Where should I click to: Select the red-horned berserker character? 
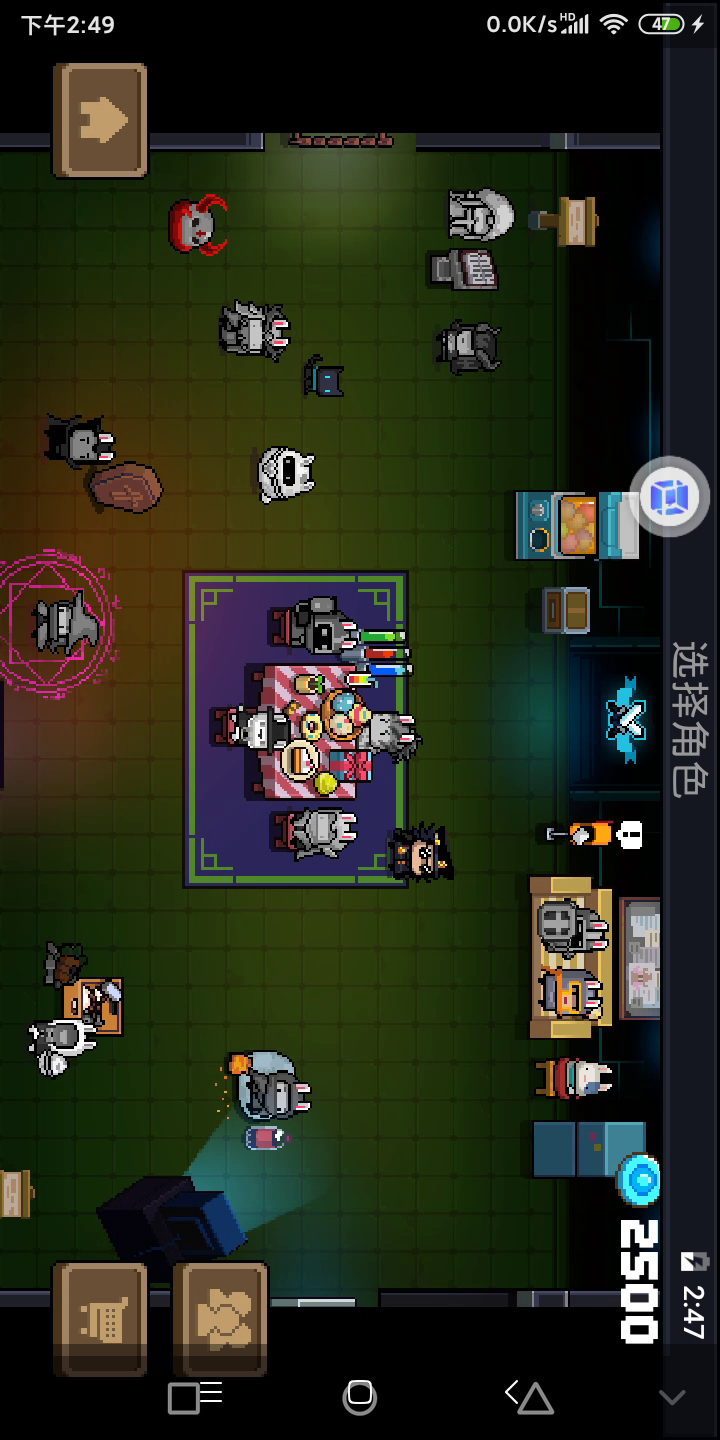197,226
